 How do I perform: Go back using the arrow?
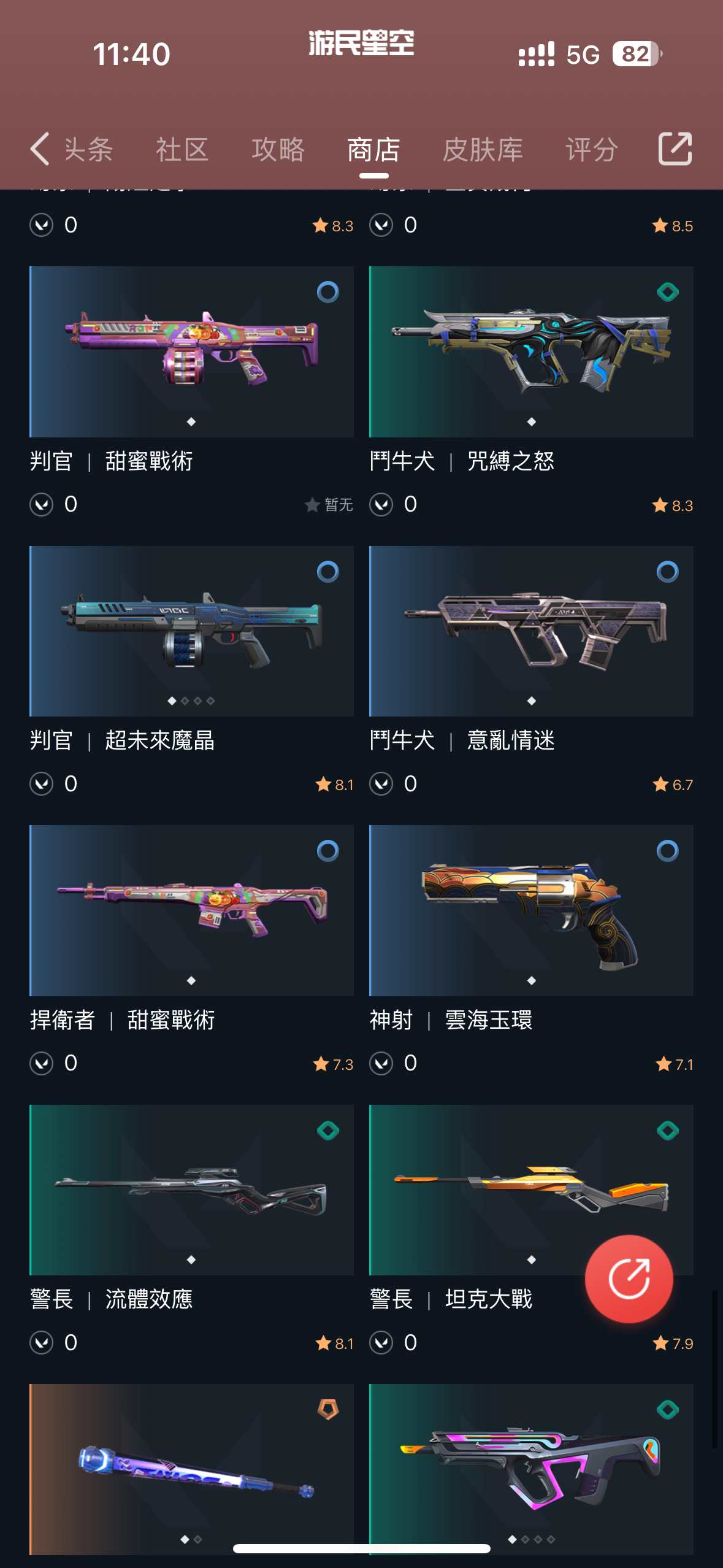point(39,149)
